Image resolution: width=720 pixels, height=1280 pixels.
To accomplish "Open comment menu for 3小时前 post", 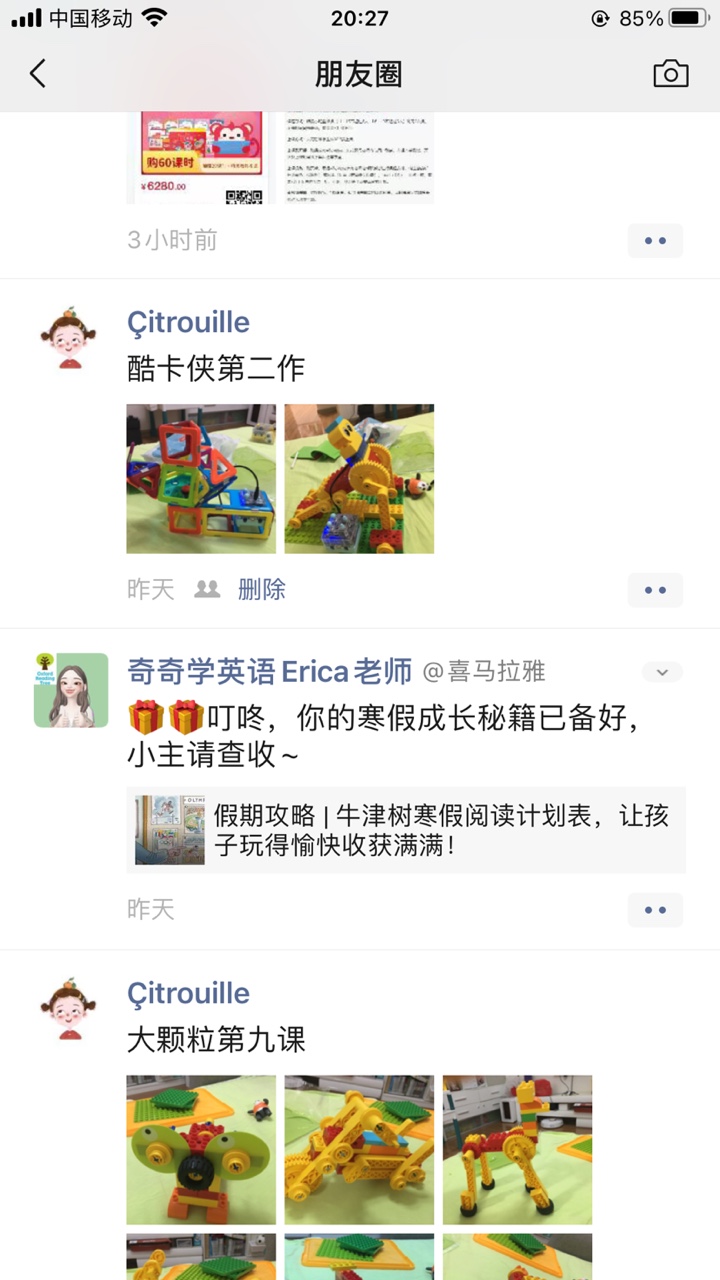I will (x=655, y=241).
